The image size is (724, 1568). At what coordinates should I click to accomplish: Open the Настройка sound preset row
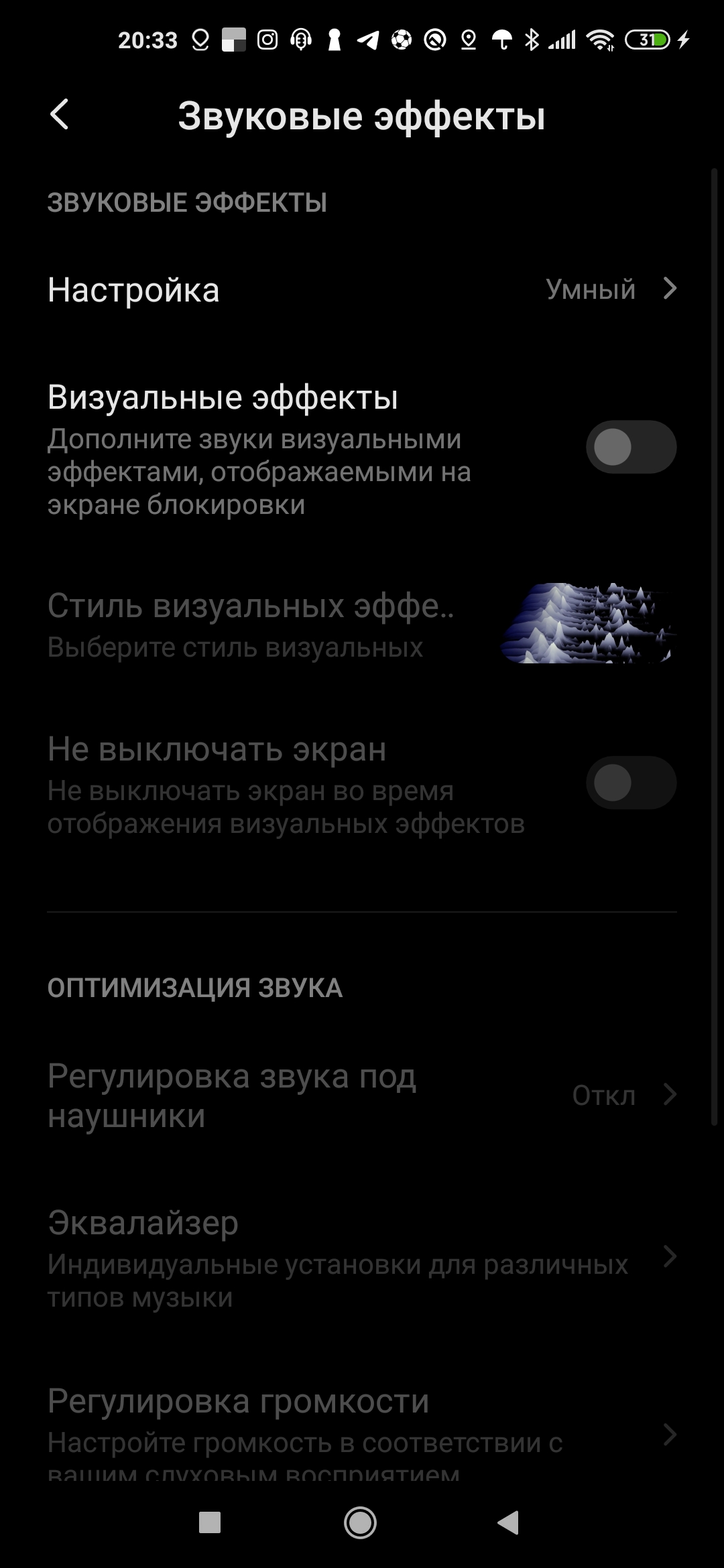[x=362, y=289]
